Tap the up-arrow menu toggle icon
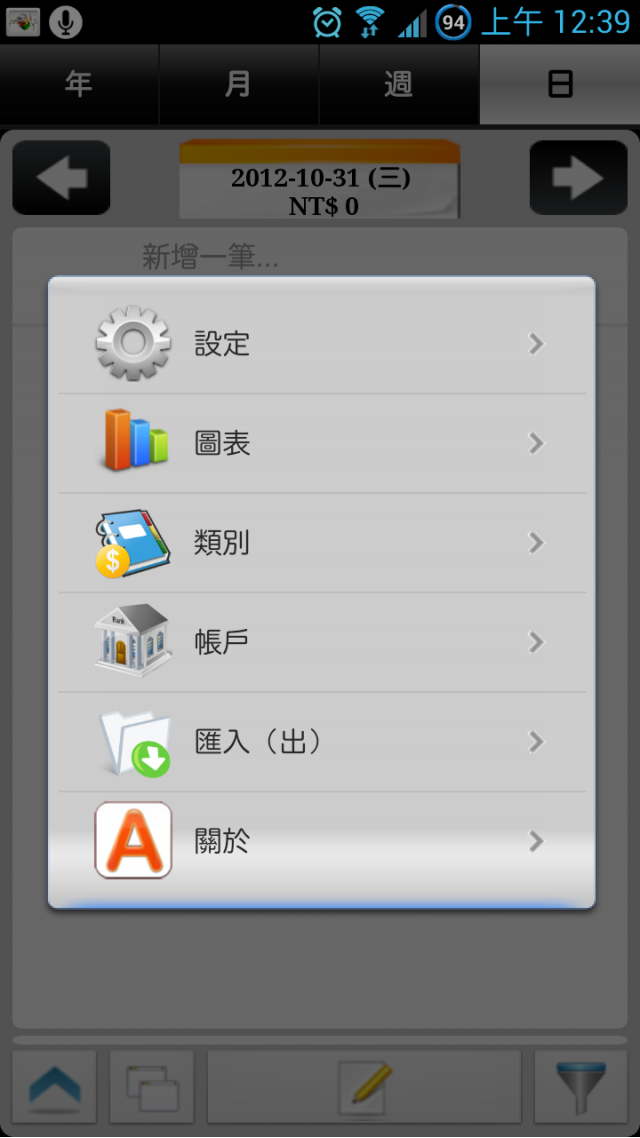 (x=55, y=1087)
